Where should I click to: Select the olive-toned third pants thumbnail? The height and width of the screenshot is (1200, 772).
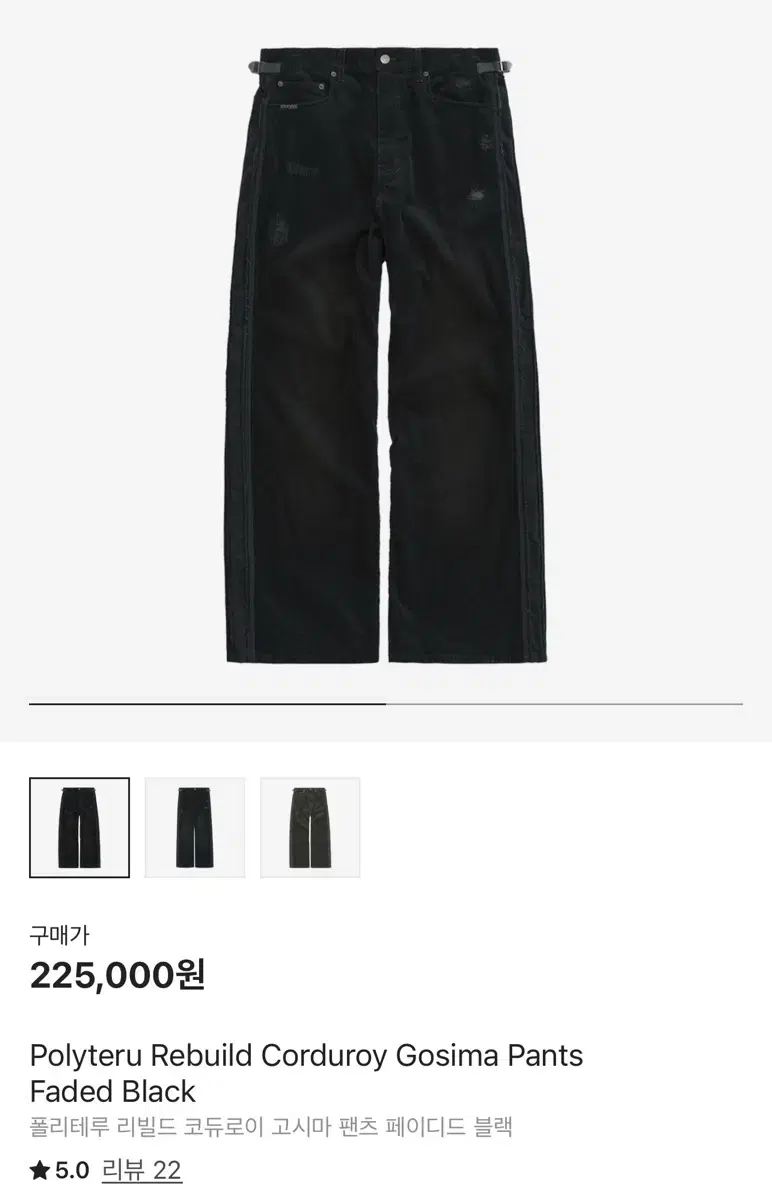(309, 828)
